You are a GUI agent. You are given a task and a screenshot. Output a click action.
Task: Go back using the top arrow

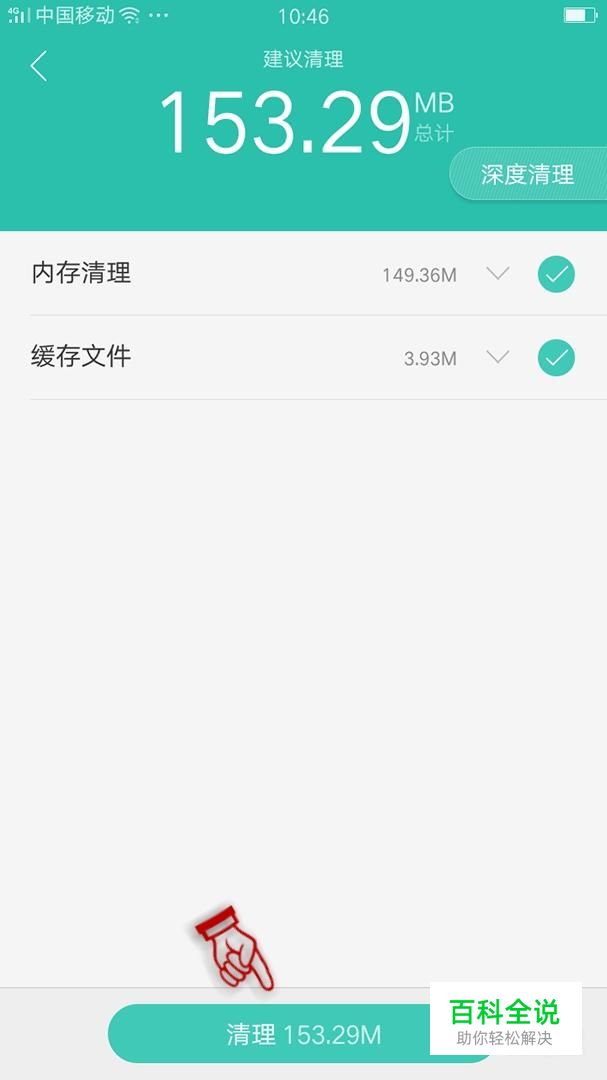point(39,67)
